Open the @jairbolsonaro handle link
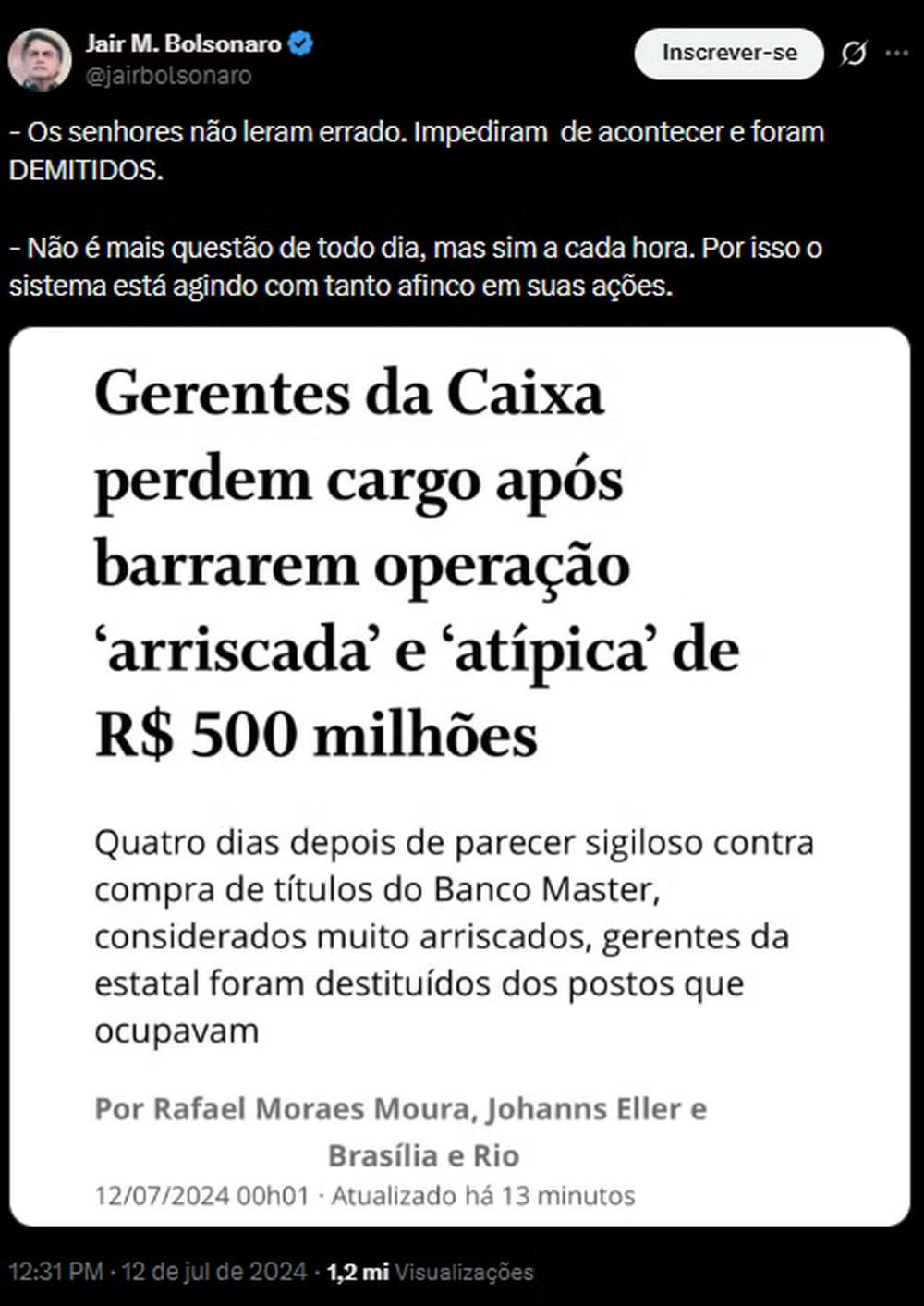The image size is (924, 1306). tap(168, 76)
